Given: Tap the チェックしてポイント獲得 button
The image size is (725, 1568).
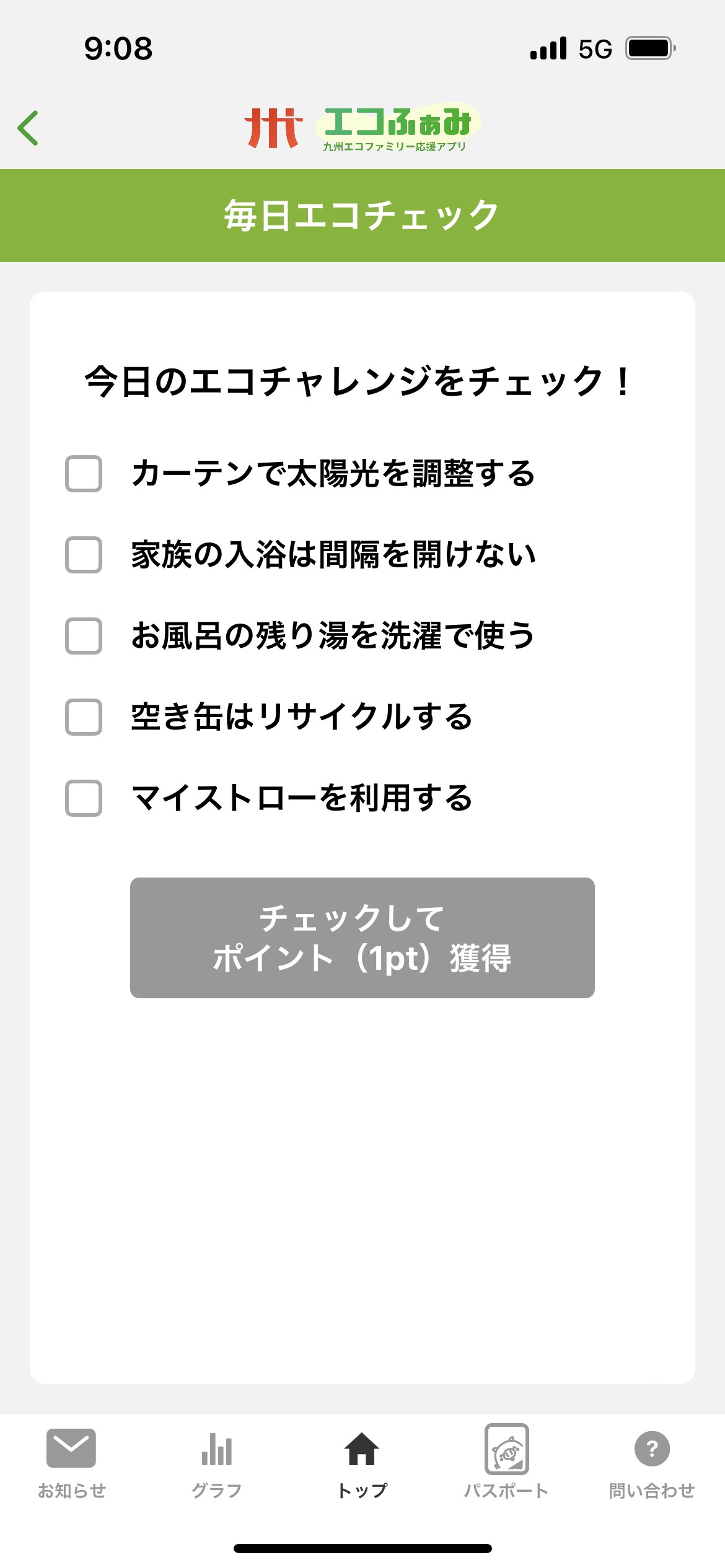Looking at the screenshot, I should click(x=361, y=937).
